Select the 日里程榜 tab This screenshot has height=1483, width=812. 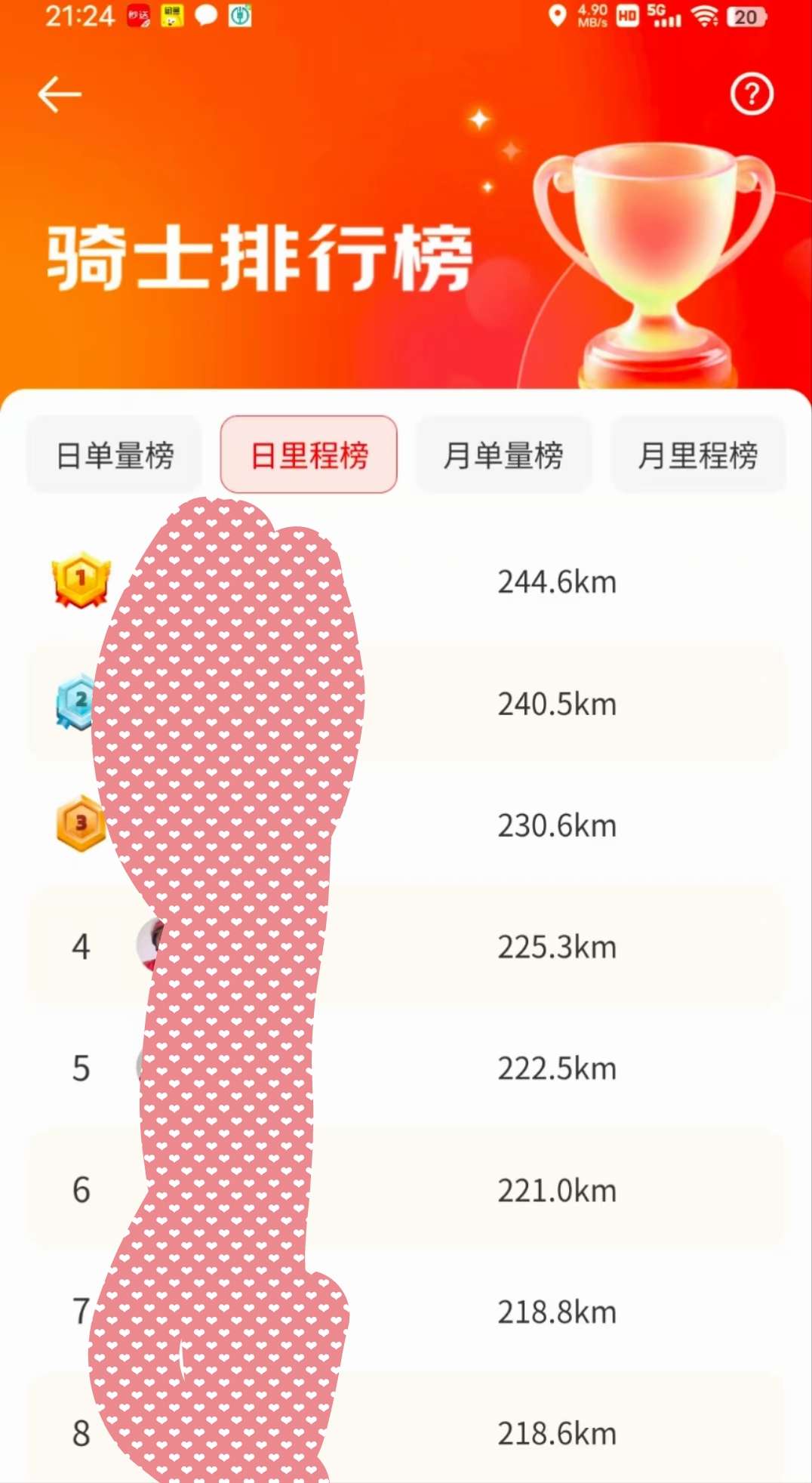tap(309, 455)
